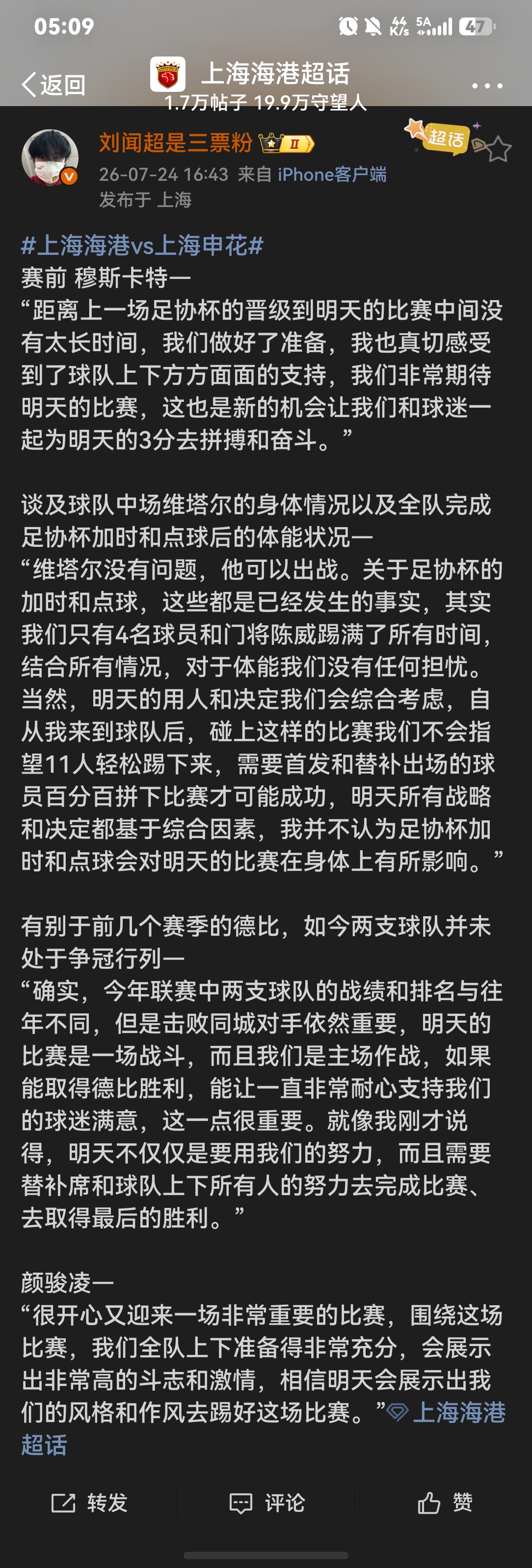Favorite the post with the star icon
Image resolution: width=532 pixels, height=1568 pixels.
point(498,149)
